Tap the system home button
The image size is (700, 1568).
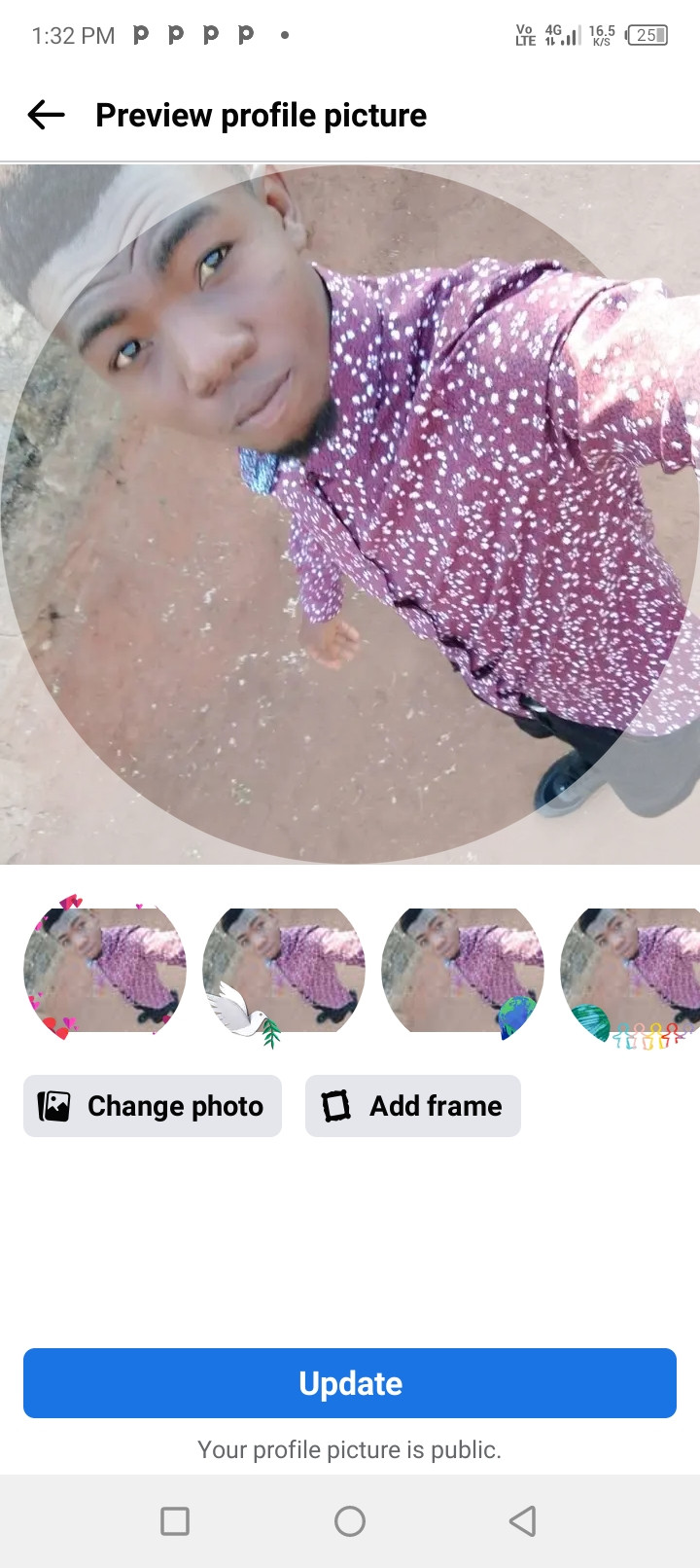point(350,1521)
